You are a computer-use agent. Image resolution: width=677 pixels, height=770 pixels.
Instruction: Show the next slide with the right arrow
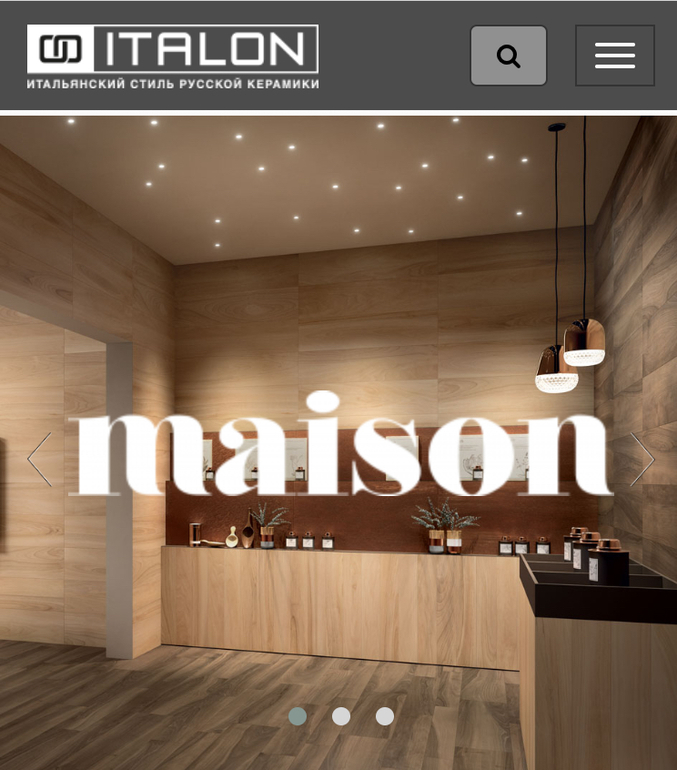point(641,460)
